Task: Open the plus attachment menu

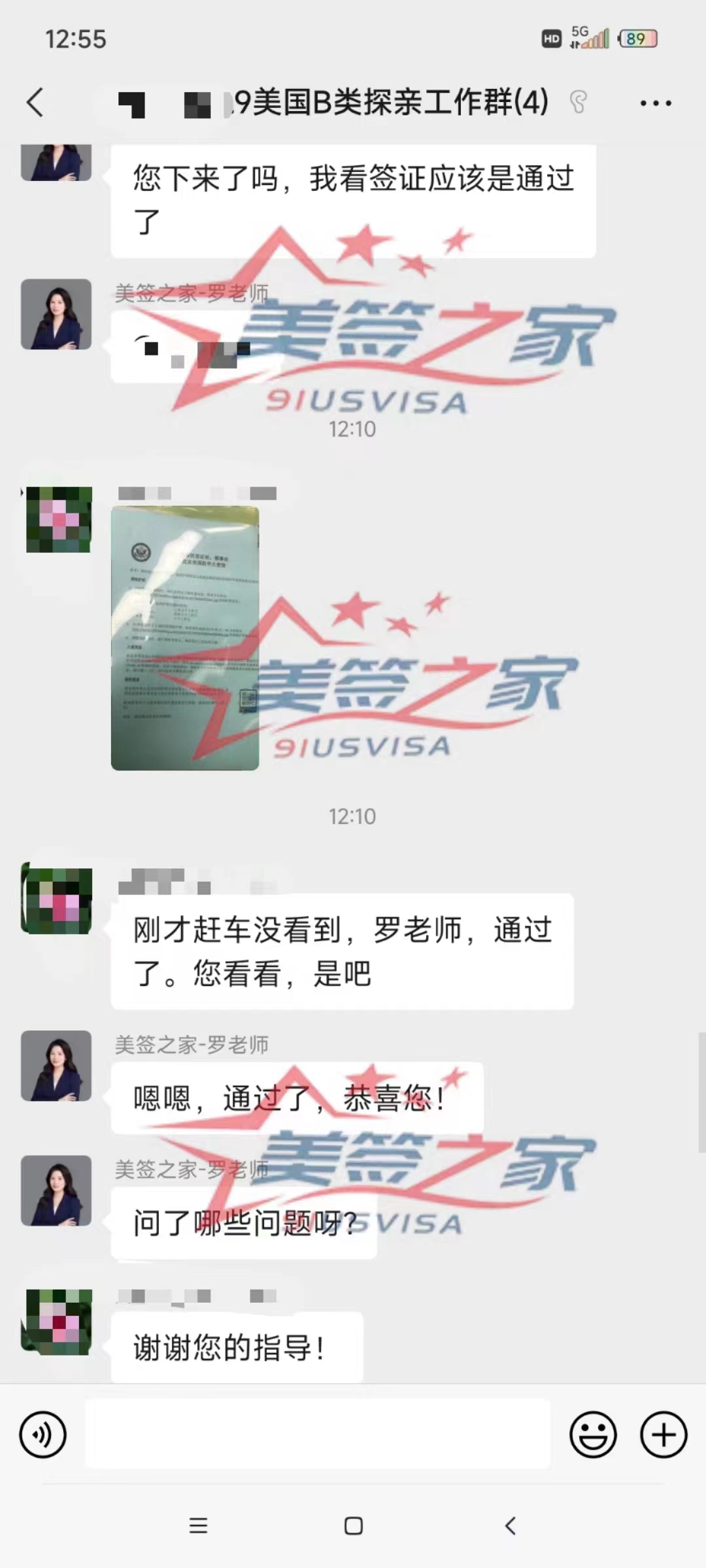Action: [x=664, y=1435]
